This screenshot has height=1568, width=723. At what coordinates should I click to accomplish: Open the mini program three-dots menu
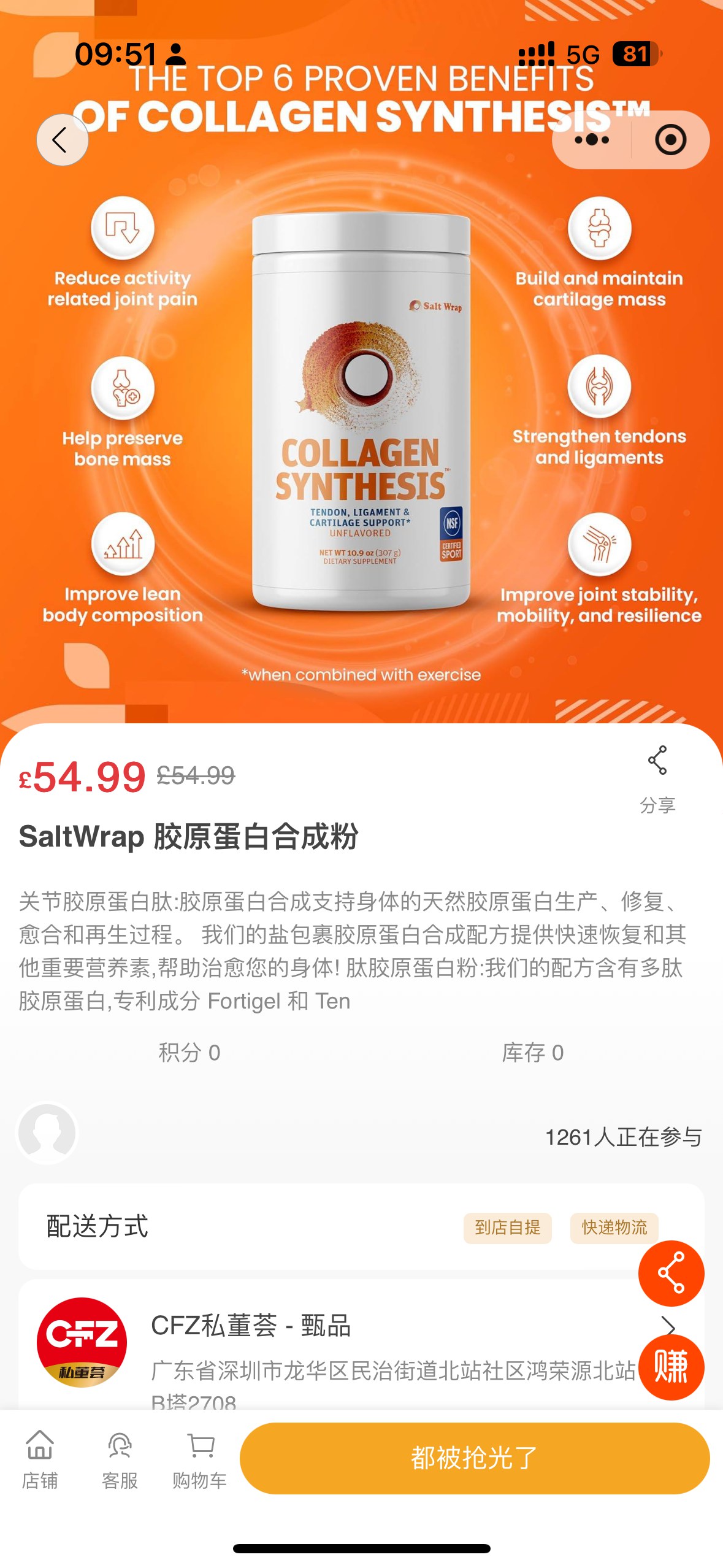pos(592,140)
